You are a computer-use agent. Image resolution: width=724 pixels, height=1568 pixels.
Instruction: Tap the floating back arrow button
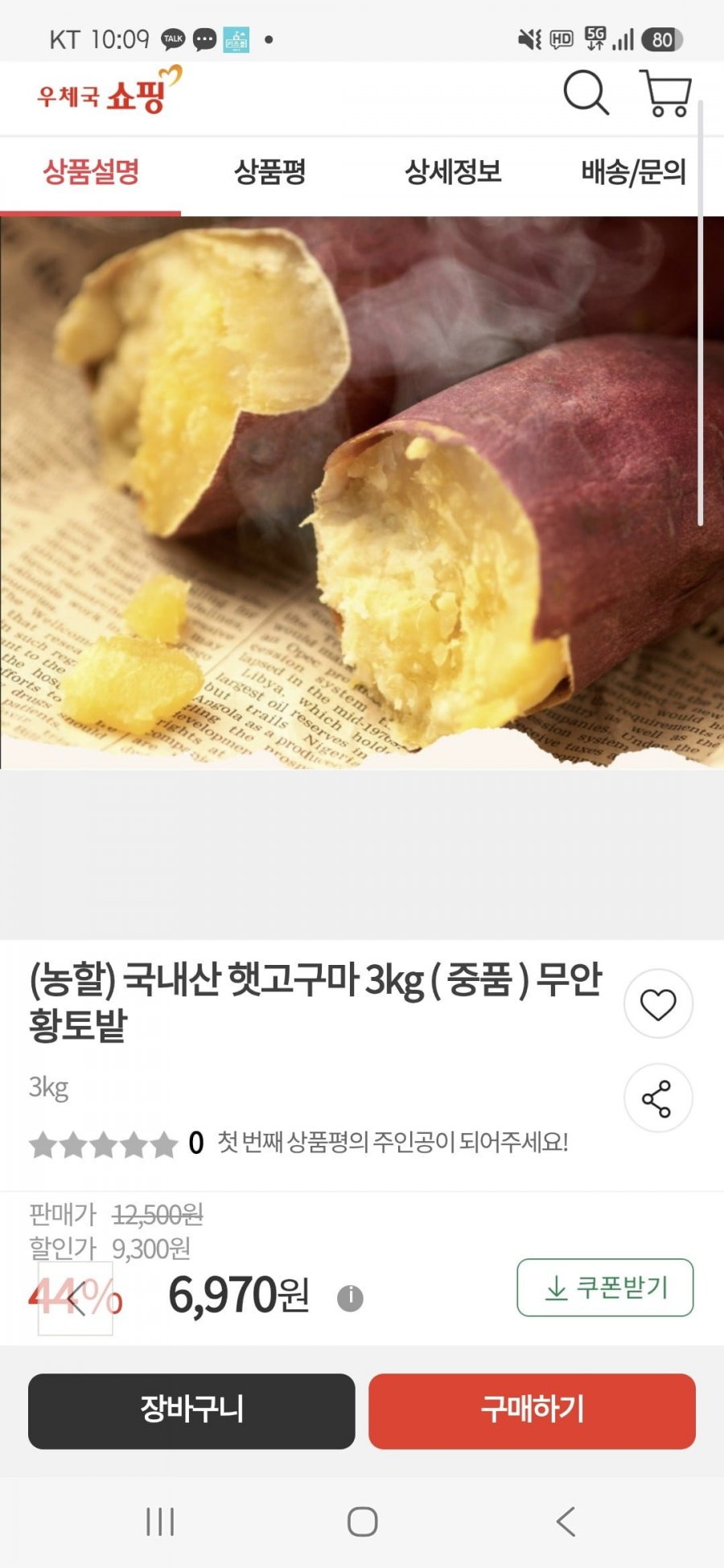click(76, 1299)
